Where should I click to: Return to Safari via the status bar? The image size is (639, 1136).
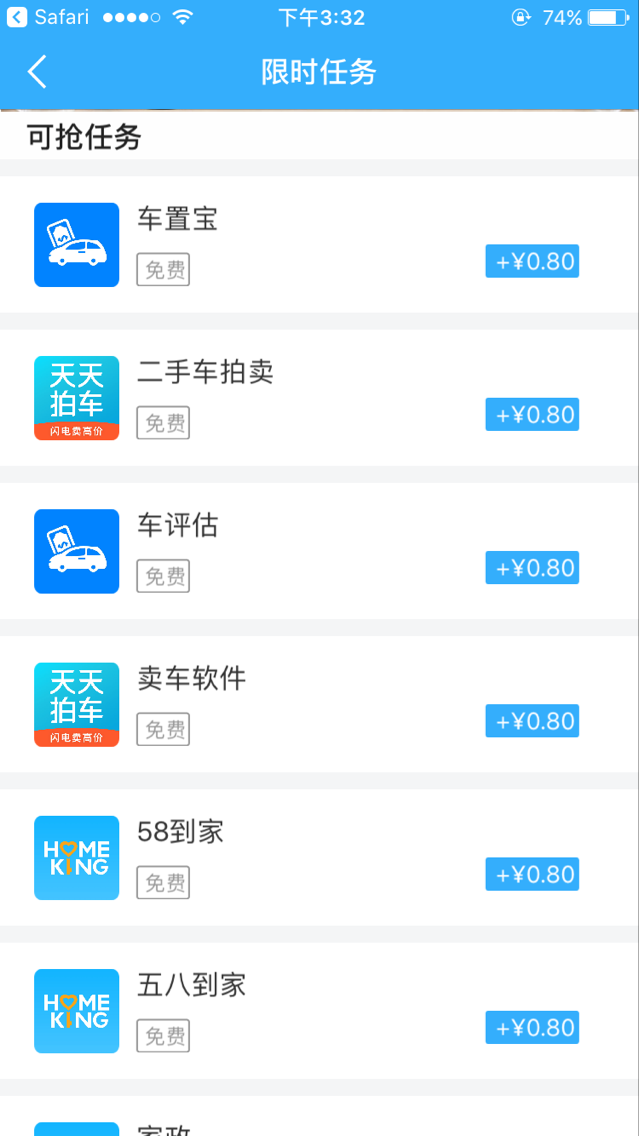click(x=48, y=17)
